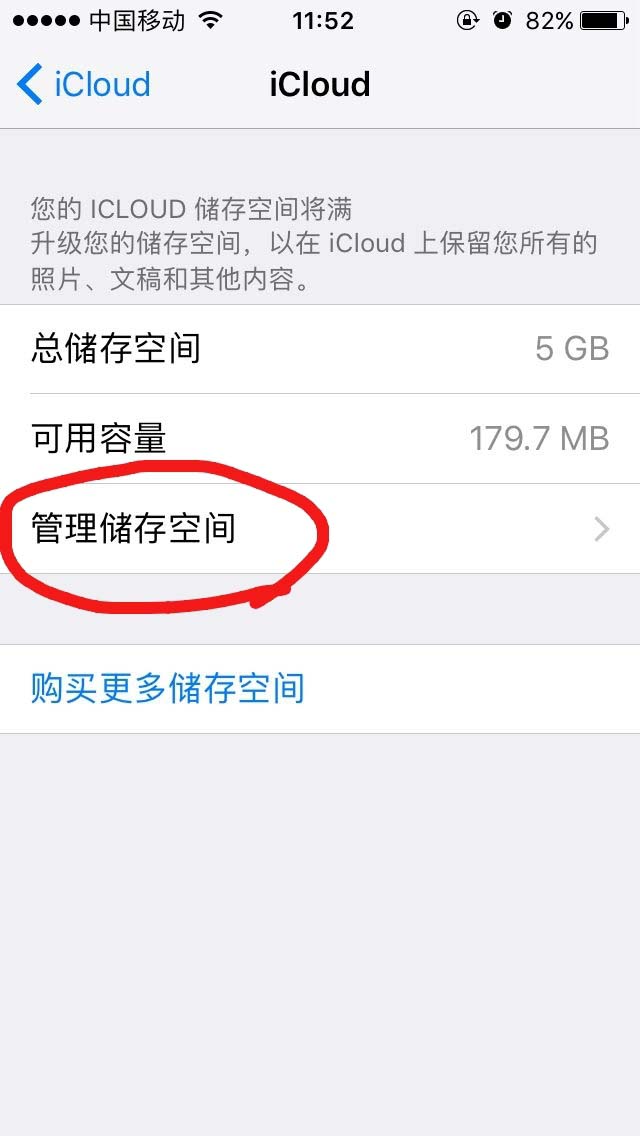Open 管理储存空间 row
This screenshot has height=1136, width=640.
pos(320,529)
